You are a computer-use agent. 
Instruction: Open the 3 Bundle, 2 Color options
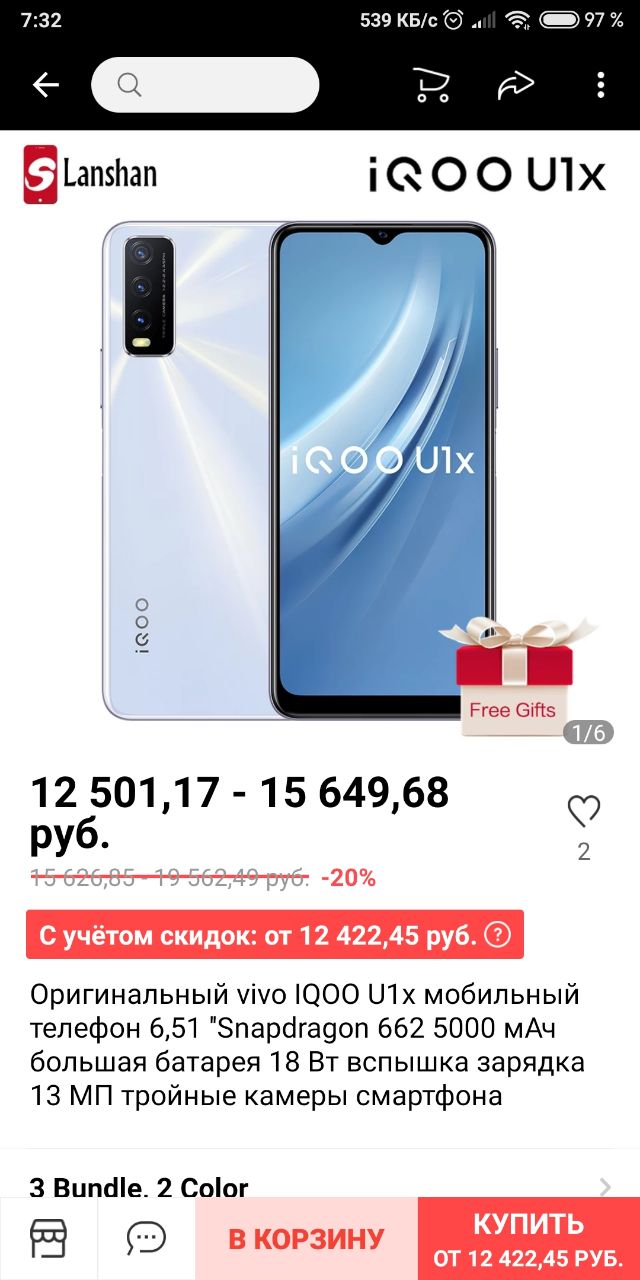320,1187
